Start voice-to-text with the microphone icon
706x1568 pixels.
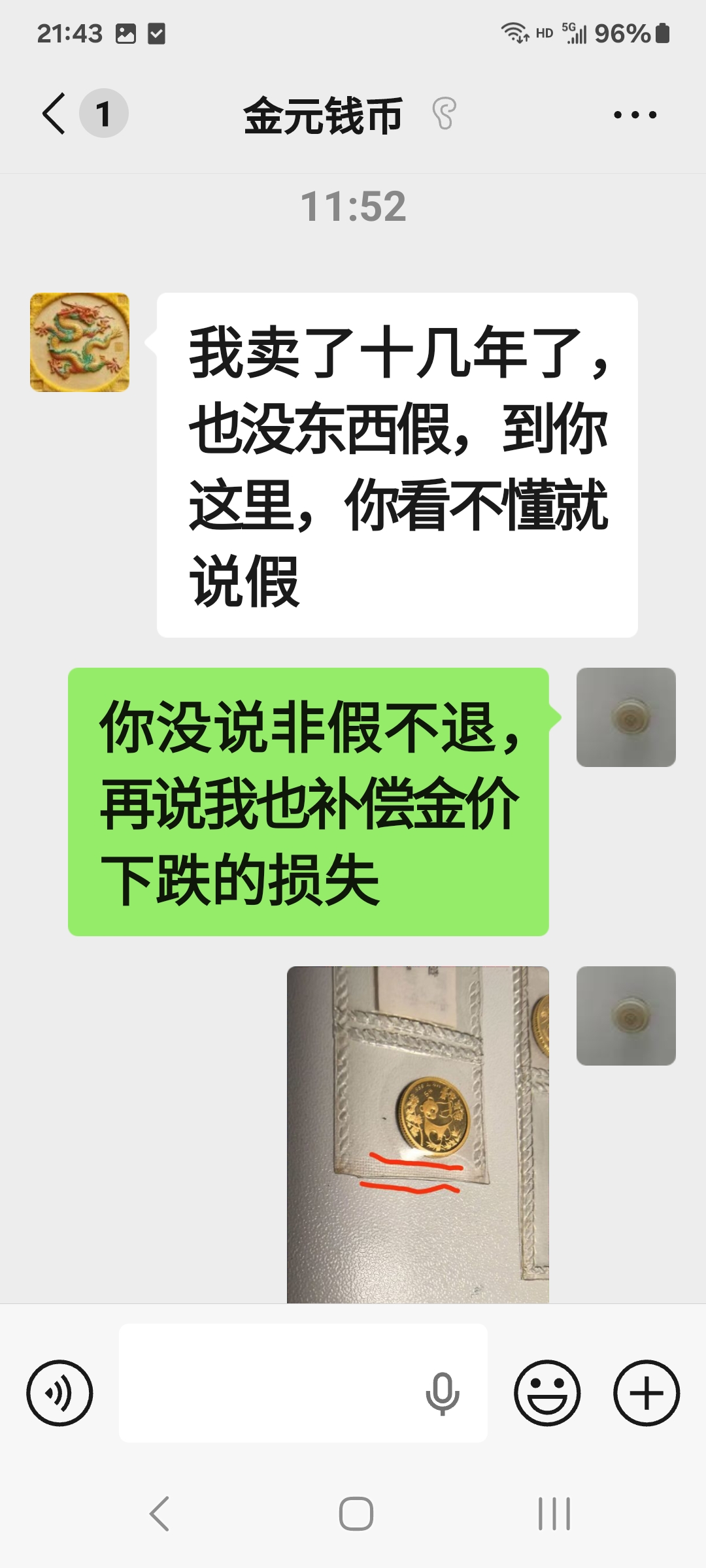click(443, 1393)
